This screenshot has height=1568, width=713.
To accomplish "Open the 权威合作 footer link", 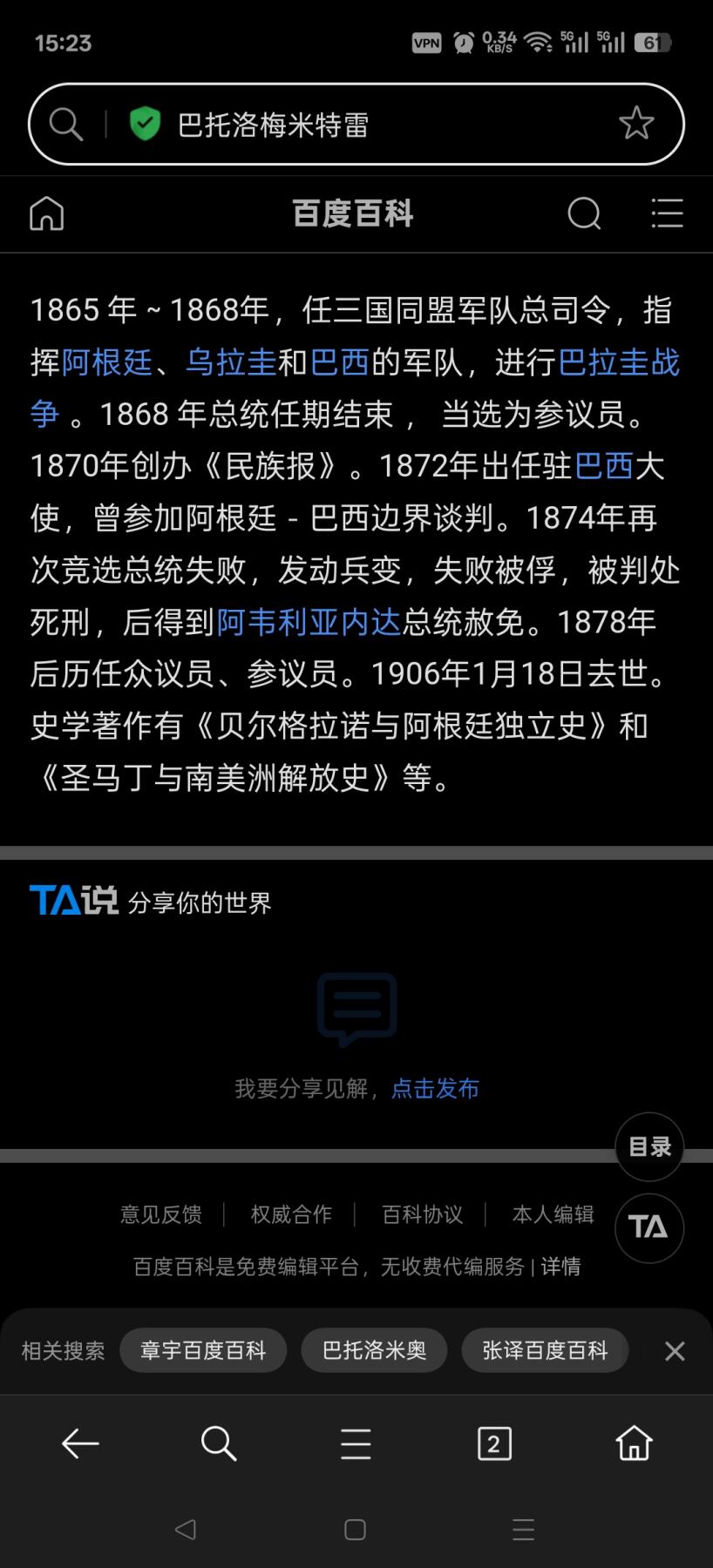I will pos(291,1214).
